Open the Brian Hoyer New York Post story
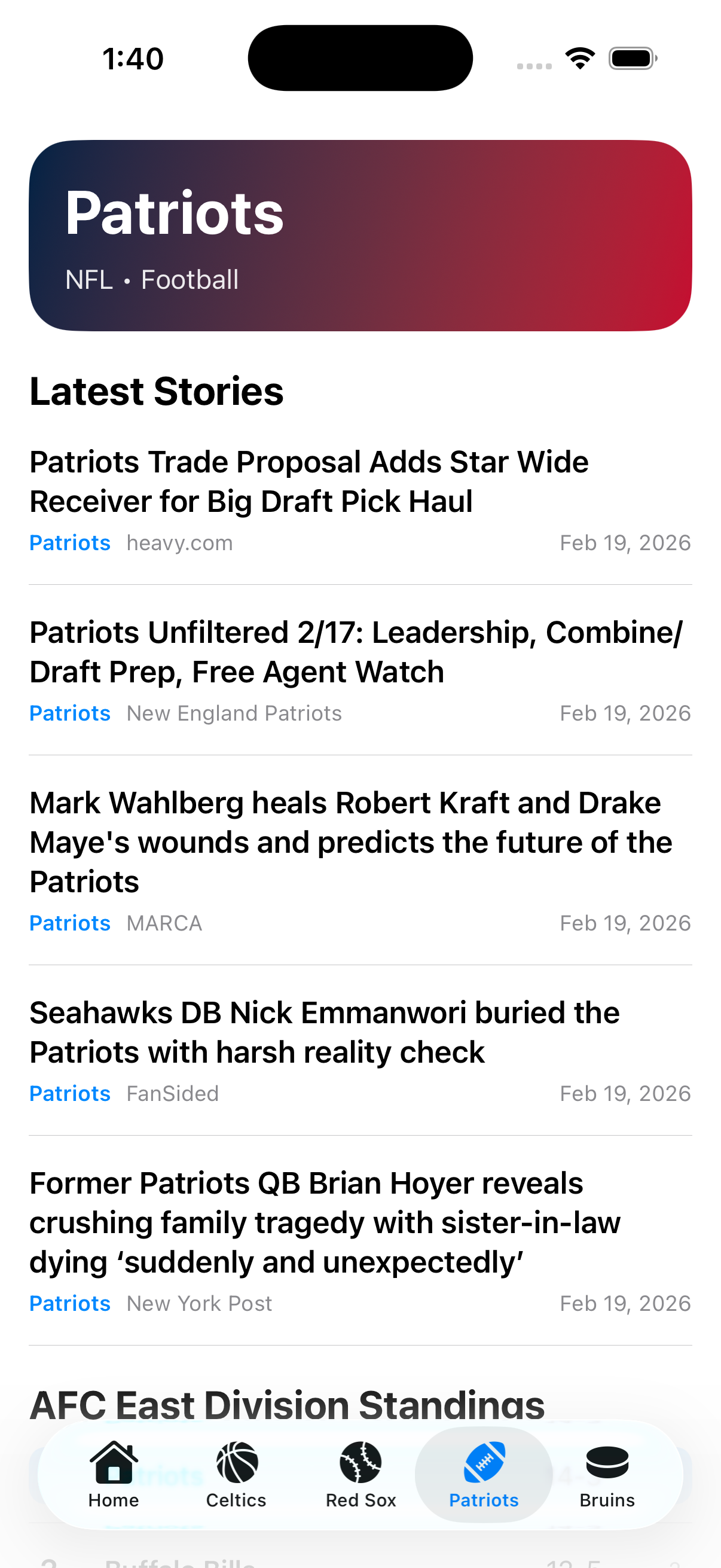The width and height of the screenshot is (721, 1568). (x=324, y=1222)
